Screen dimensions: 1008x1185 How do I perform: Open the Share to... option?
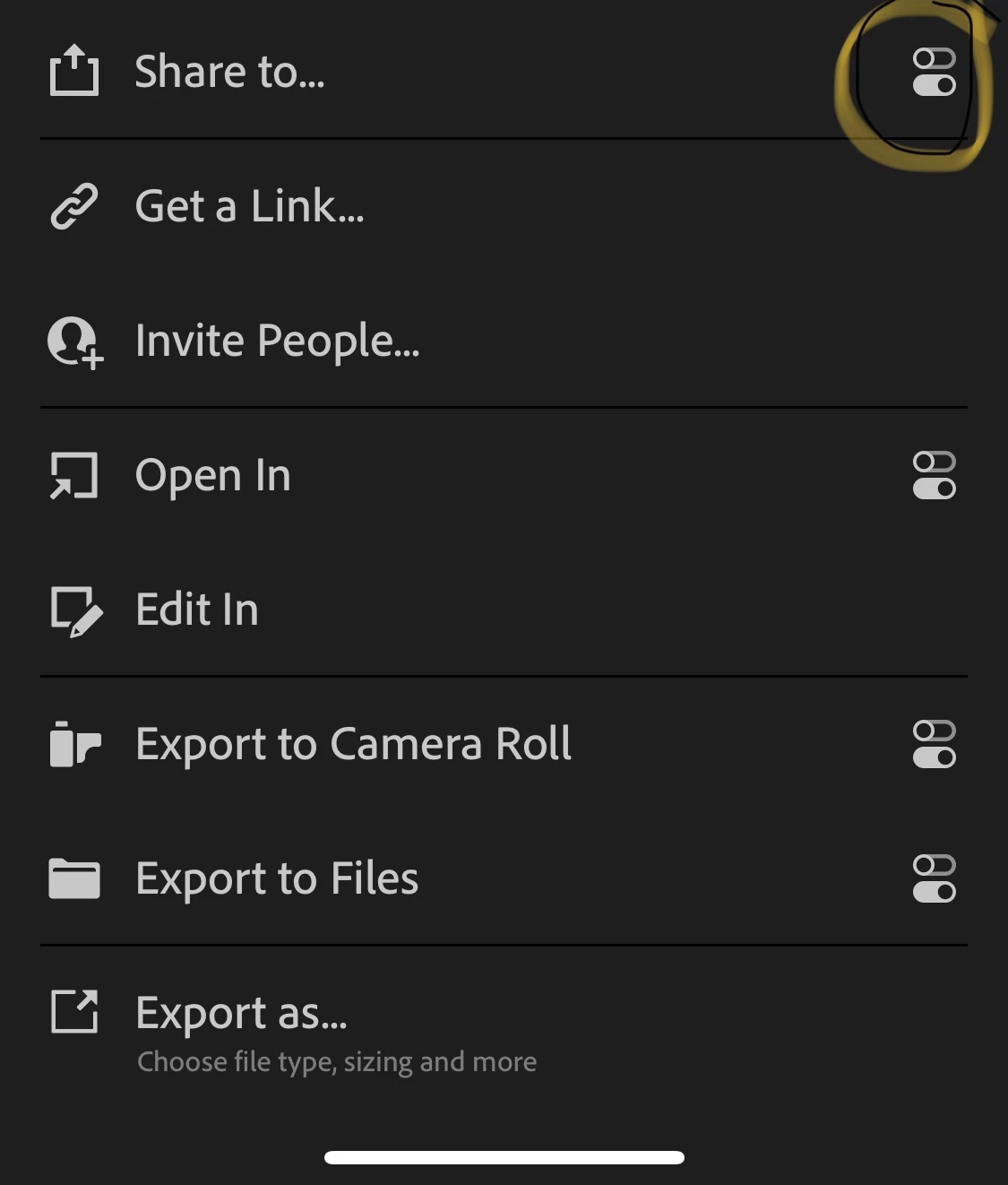tap(229, 72)
